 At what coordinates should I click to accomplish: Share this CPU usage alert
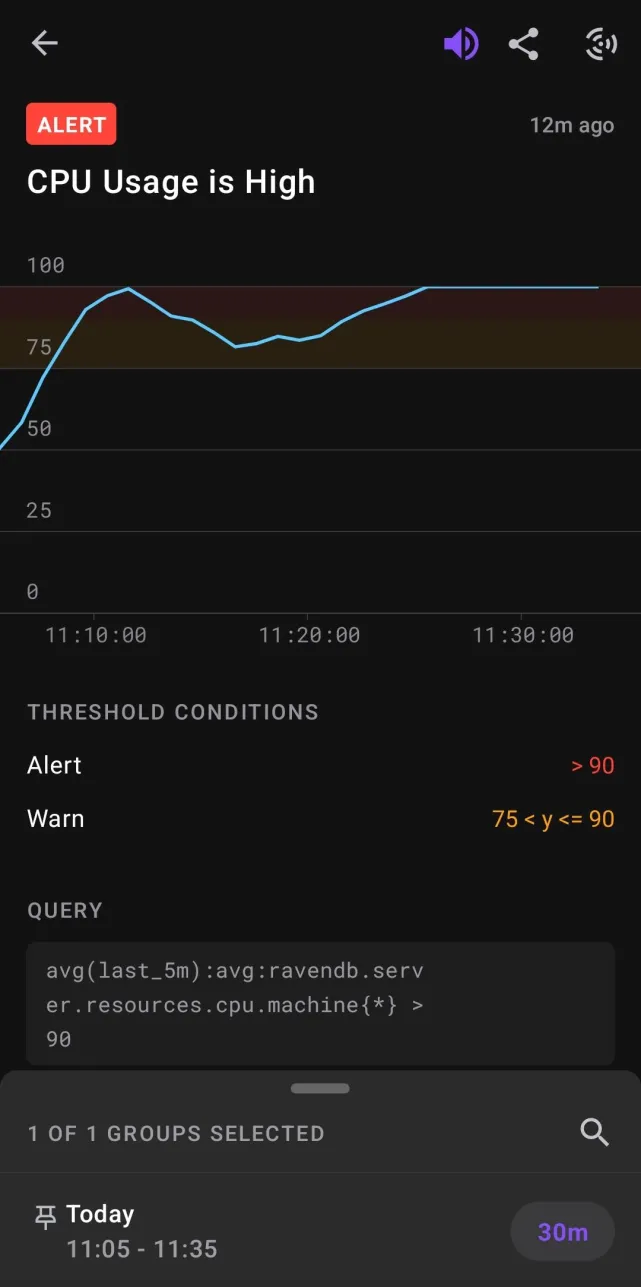tap(524, 44)
